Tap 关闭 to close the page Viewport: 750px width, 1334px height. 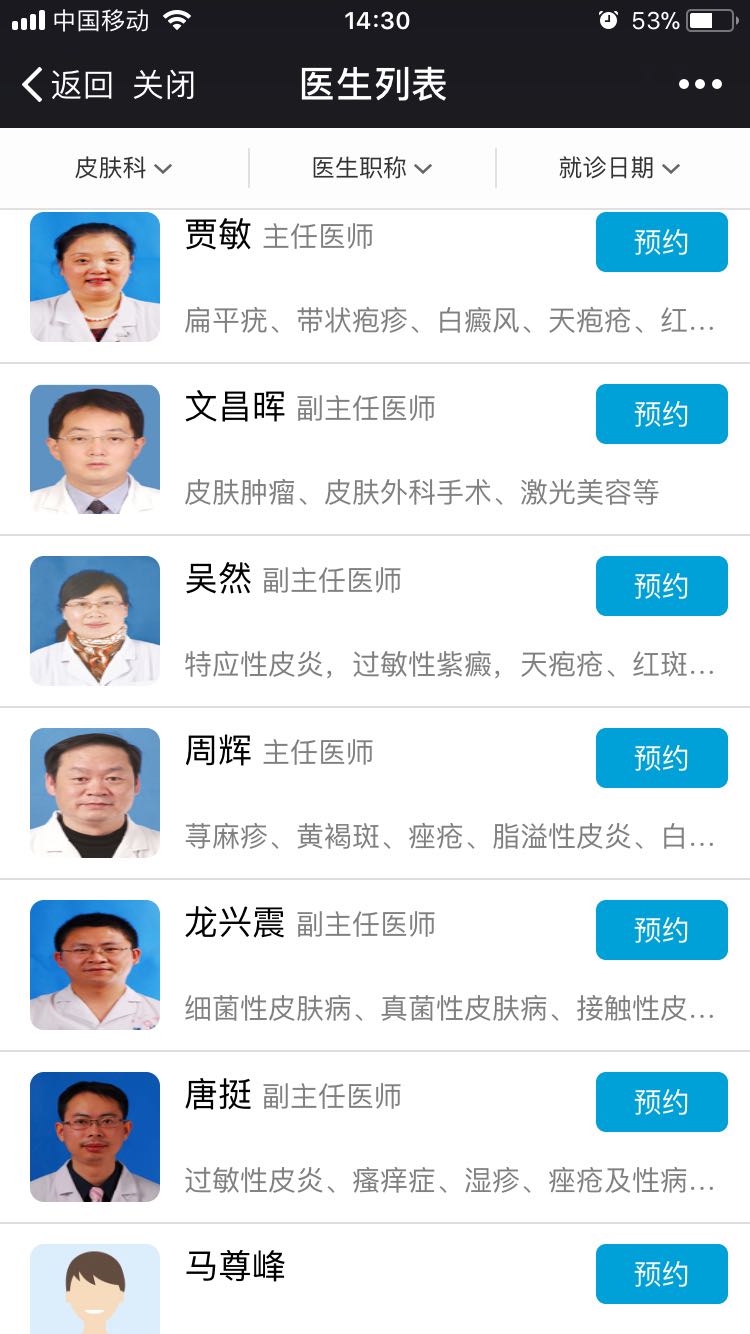[163, 85]
